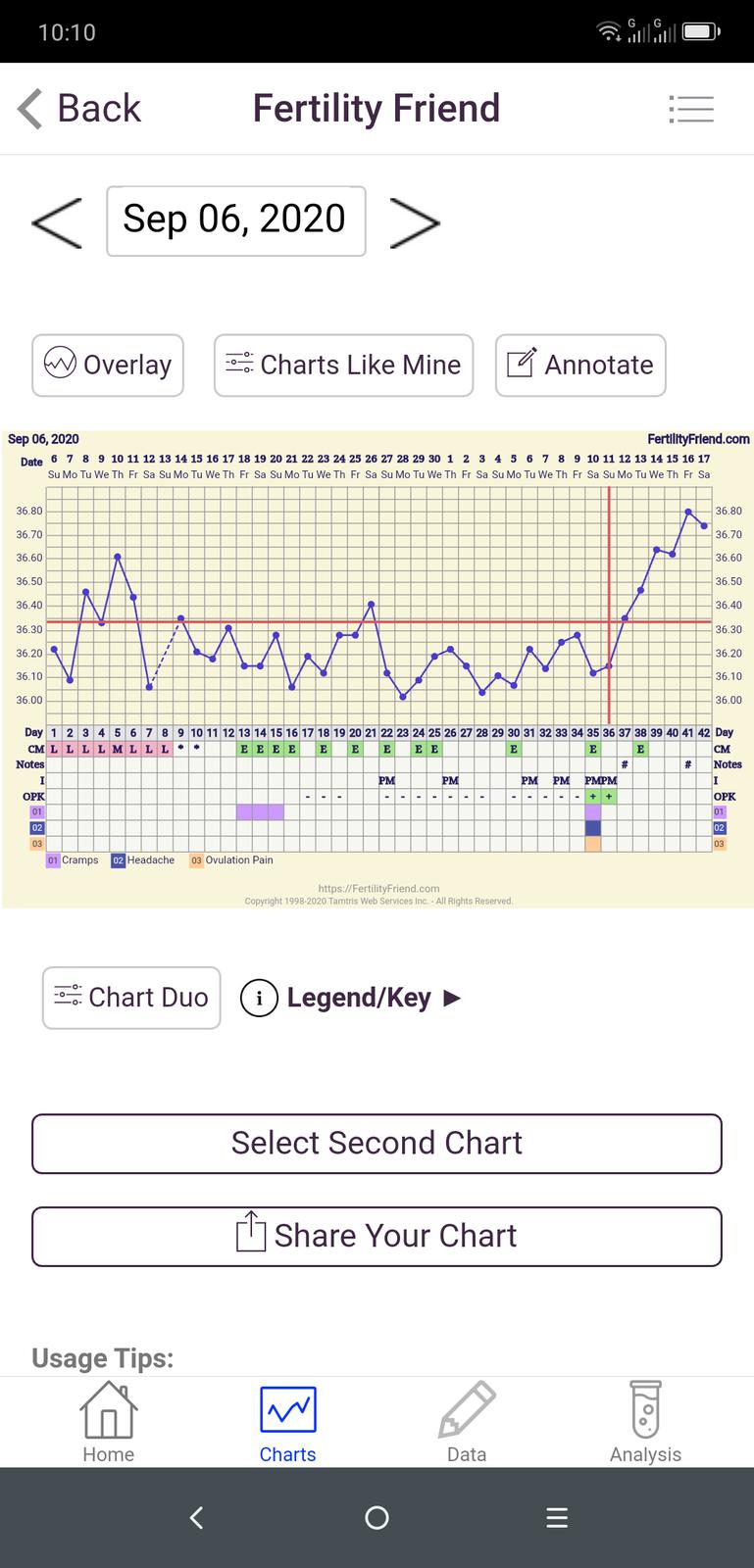
Task: Open the top-right list menu
Action: [690, 109]
